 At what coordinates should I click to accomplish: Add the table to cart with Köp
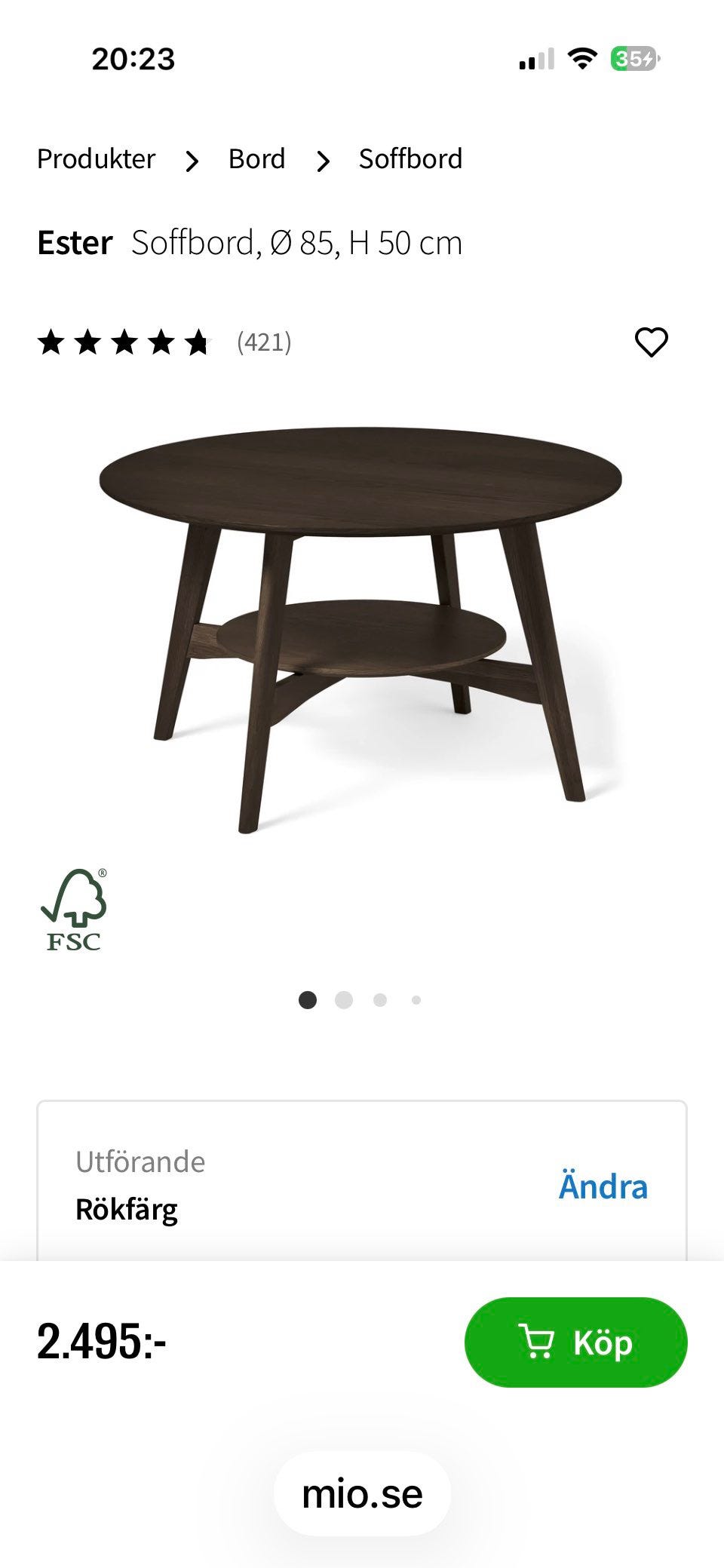click(575, 1342)
